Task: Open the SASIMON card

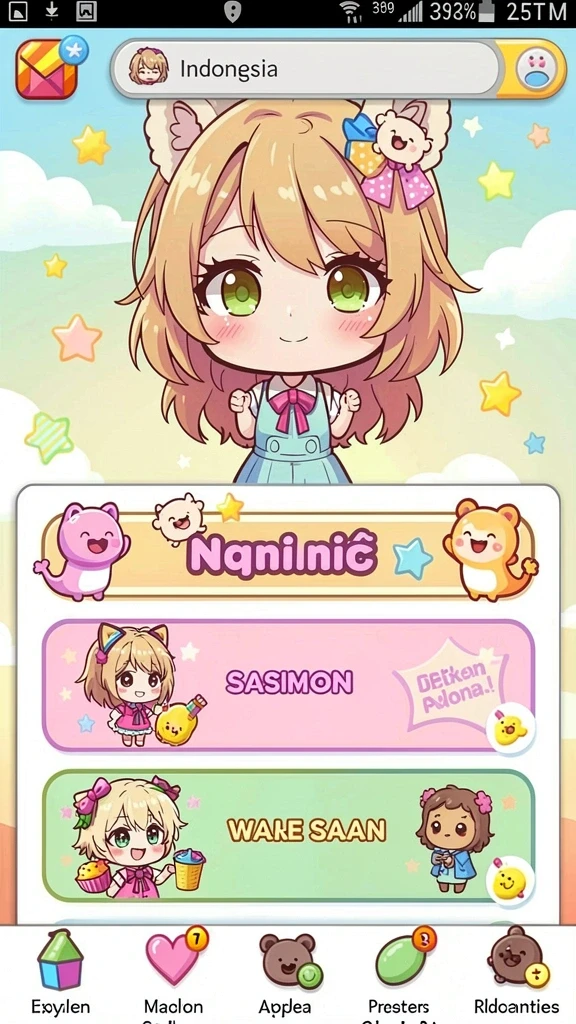Action: click(288, 685)
